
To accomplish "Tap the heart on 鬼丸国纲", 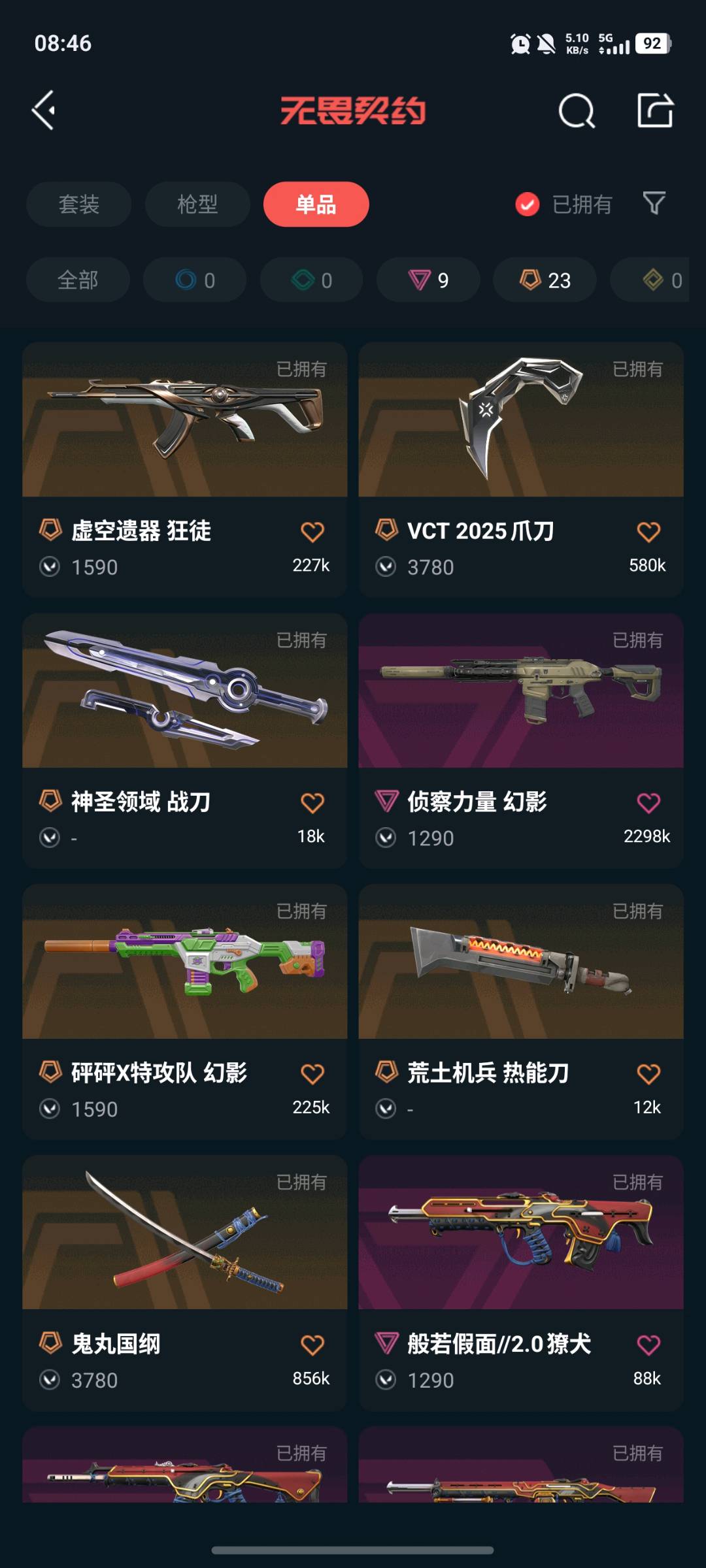I will (312, 1345).
